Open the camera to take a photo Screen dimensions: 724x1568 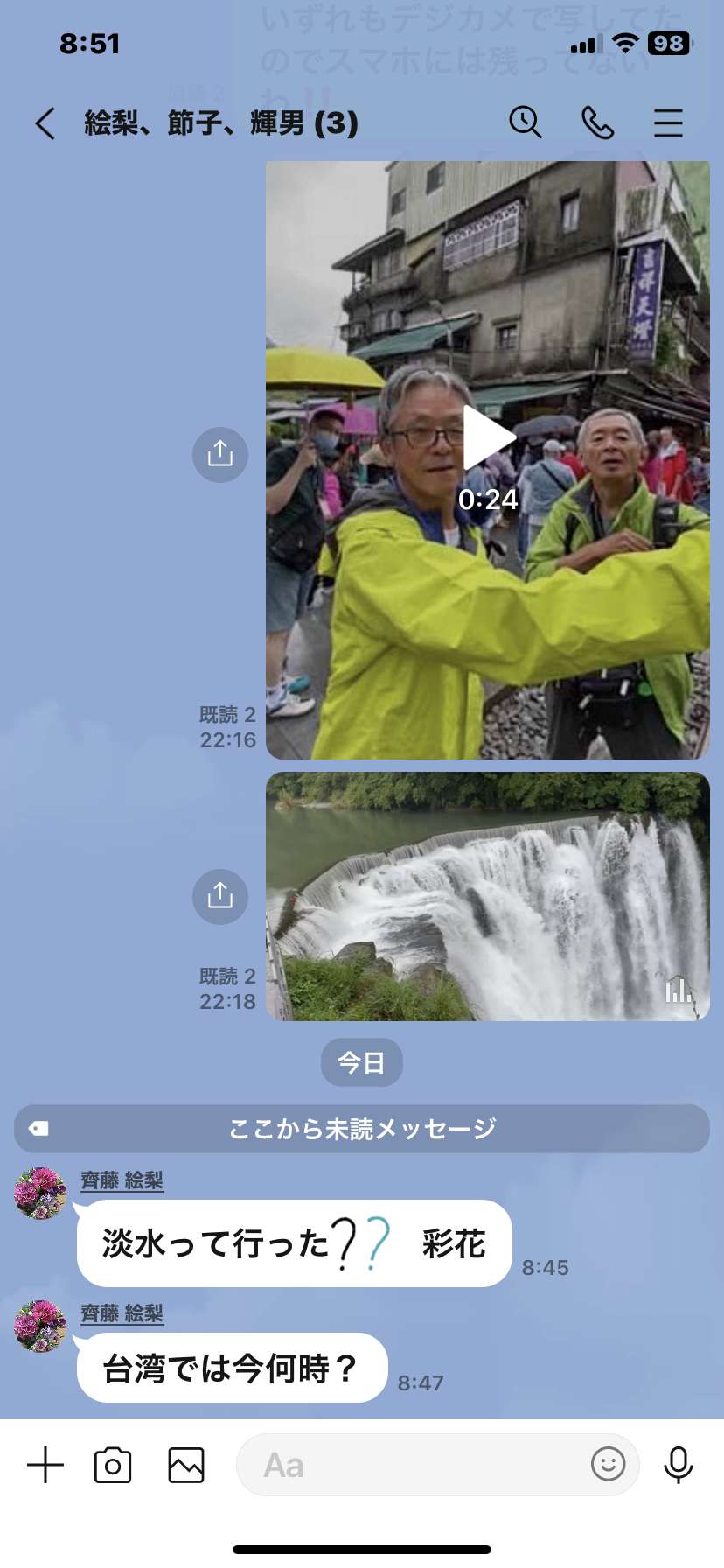click(113, 1465)
